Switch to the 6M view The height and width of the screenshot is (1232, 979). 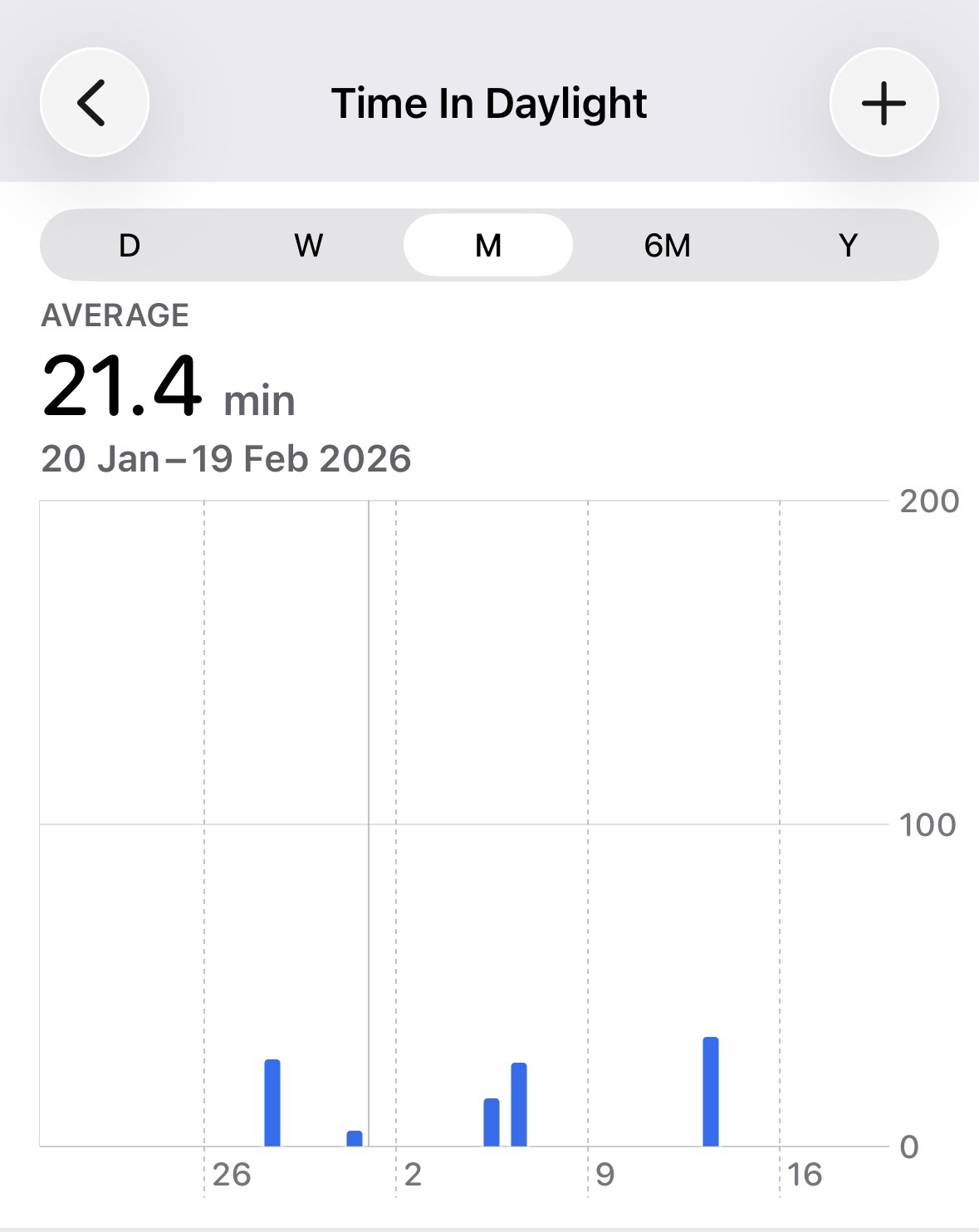pyautogui.click(x=668, y=246)
